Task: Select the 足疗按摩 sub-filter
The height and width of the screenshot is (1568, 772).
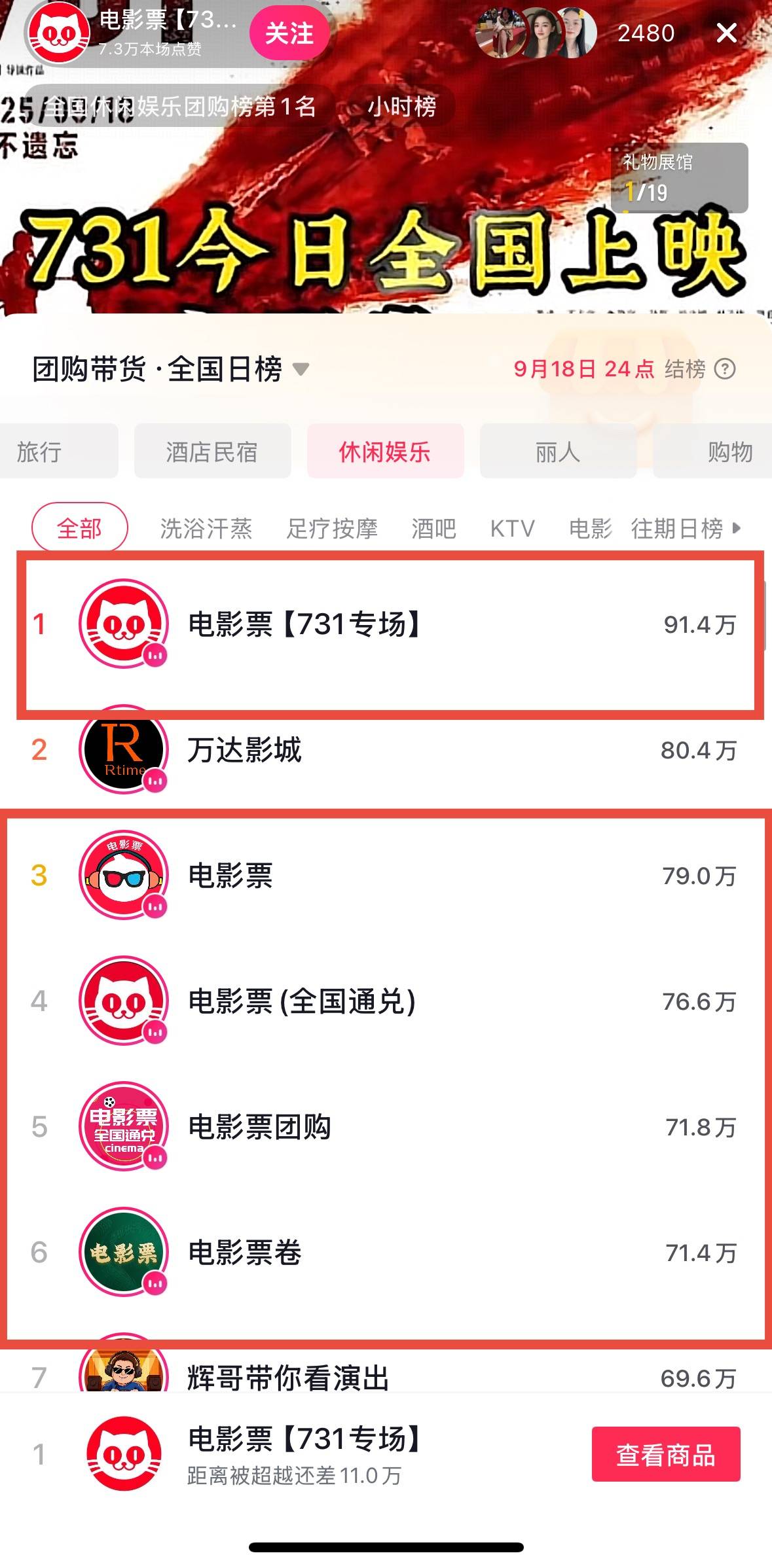Action: tap(332, 528)
